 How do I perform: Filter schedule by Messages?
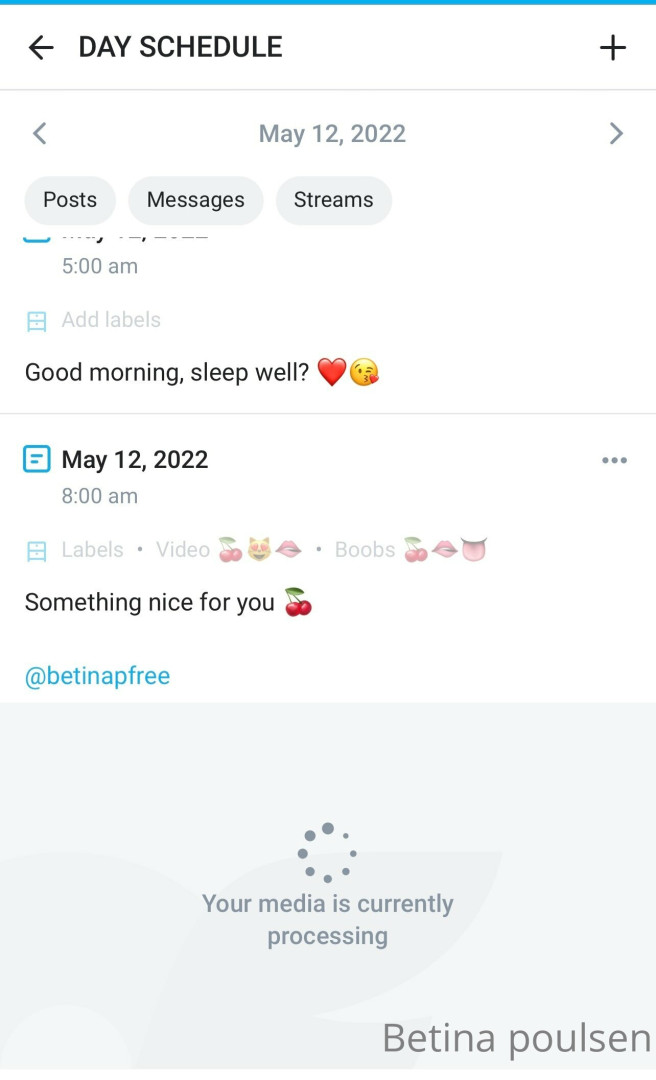[x=195, y=200]
